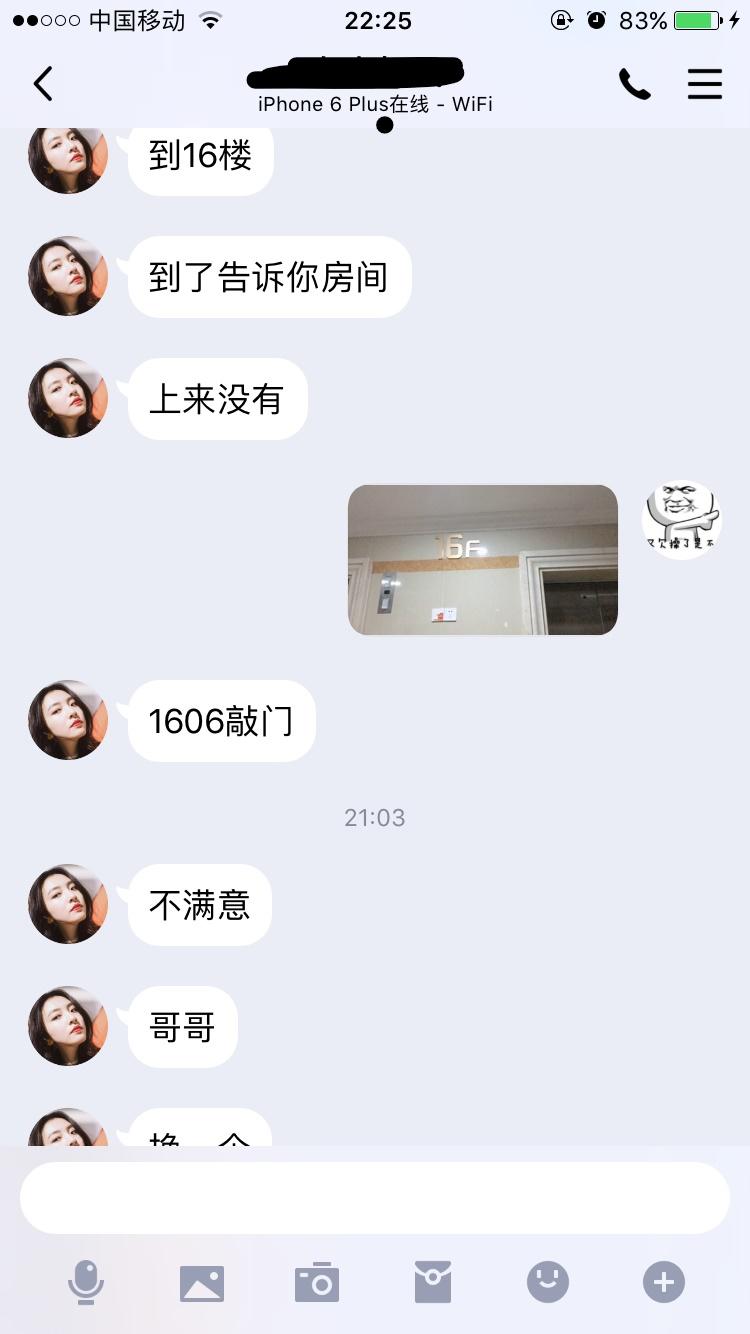This screenshot has height=1334, width=750.
Task: Tap the 21:03 timestamp
Action: click(374, 817)
